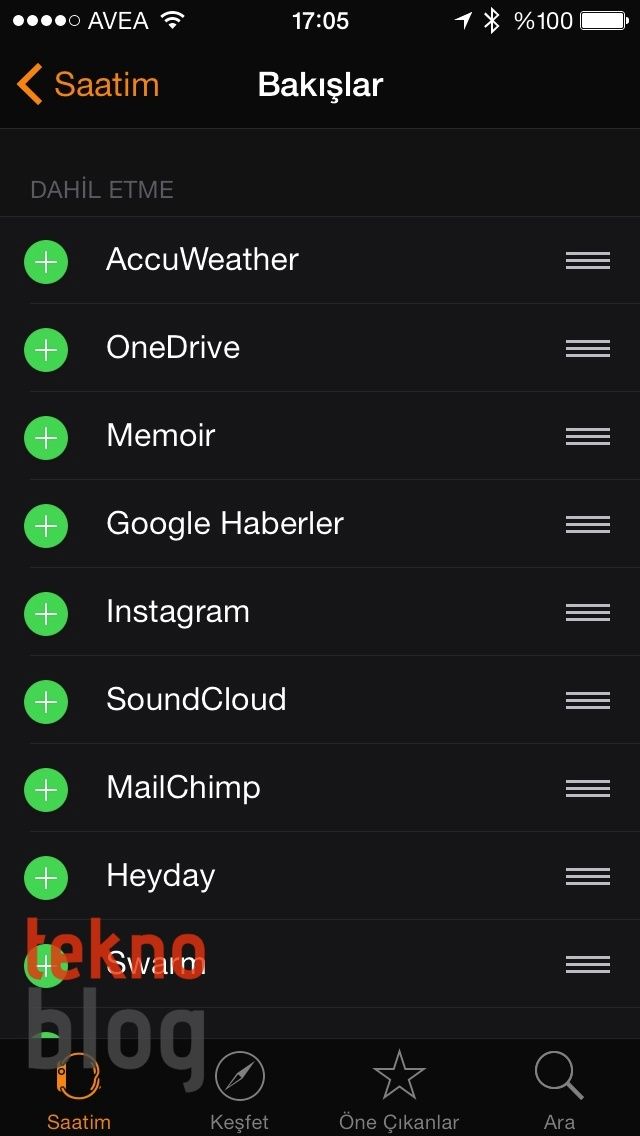
Task: Select the Saatim tab
Action: click(79, 1090)
